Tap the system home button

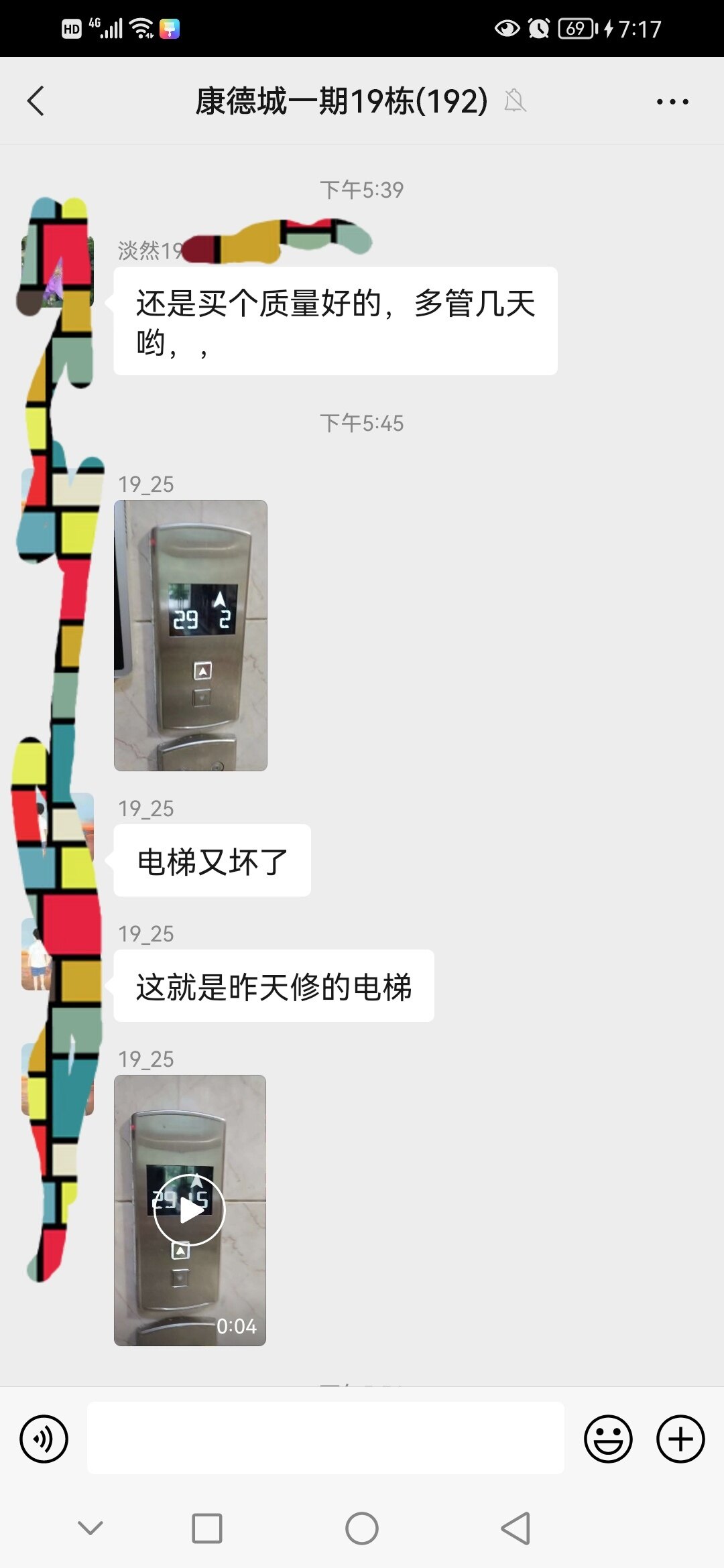coord(362,1528)
